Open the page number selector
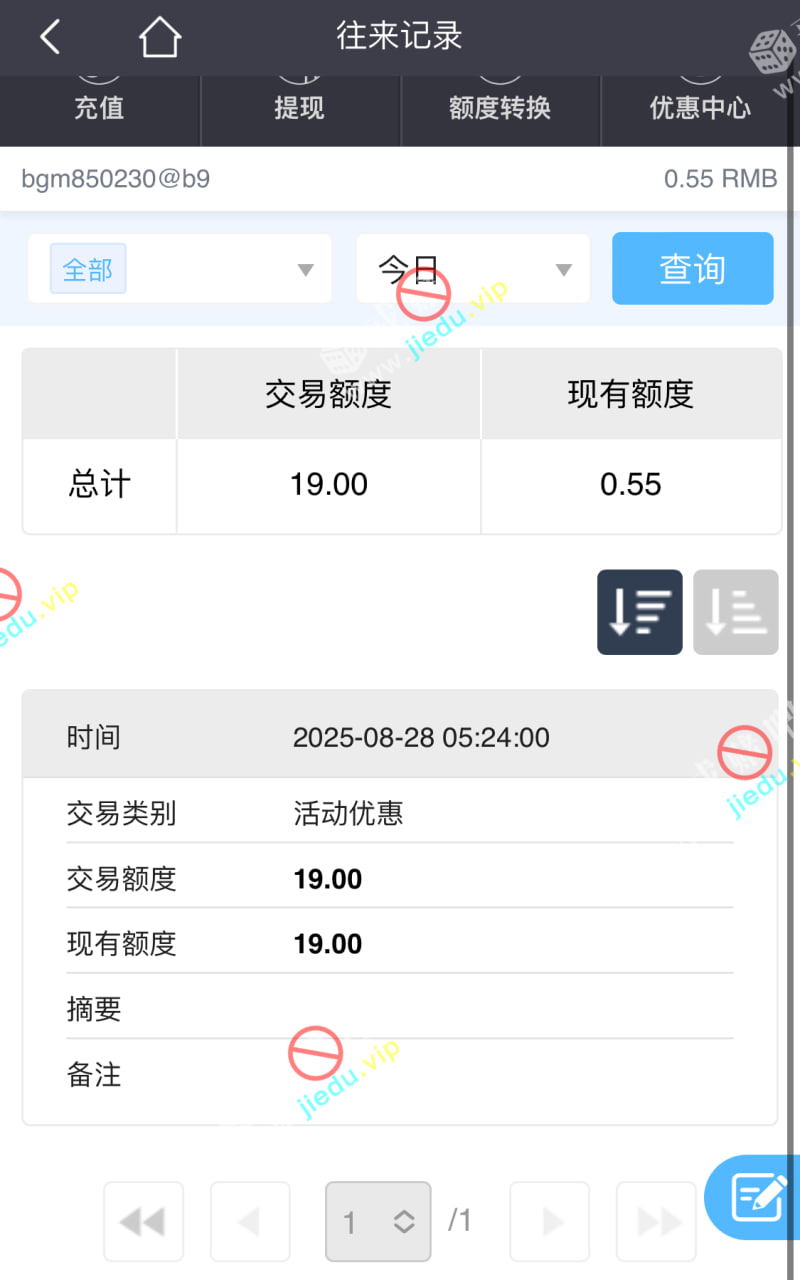Screen dimensions: 800x1280 coord(378,1221)
